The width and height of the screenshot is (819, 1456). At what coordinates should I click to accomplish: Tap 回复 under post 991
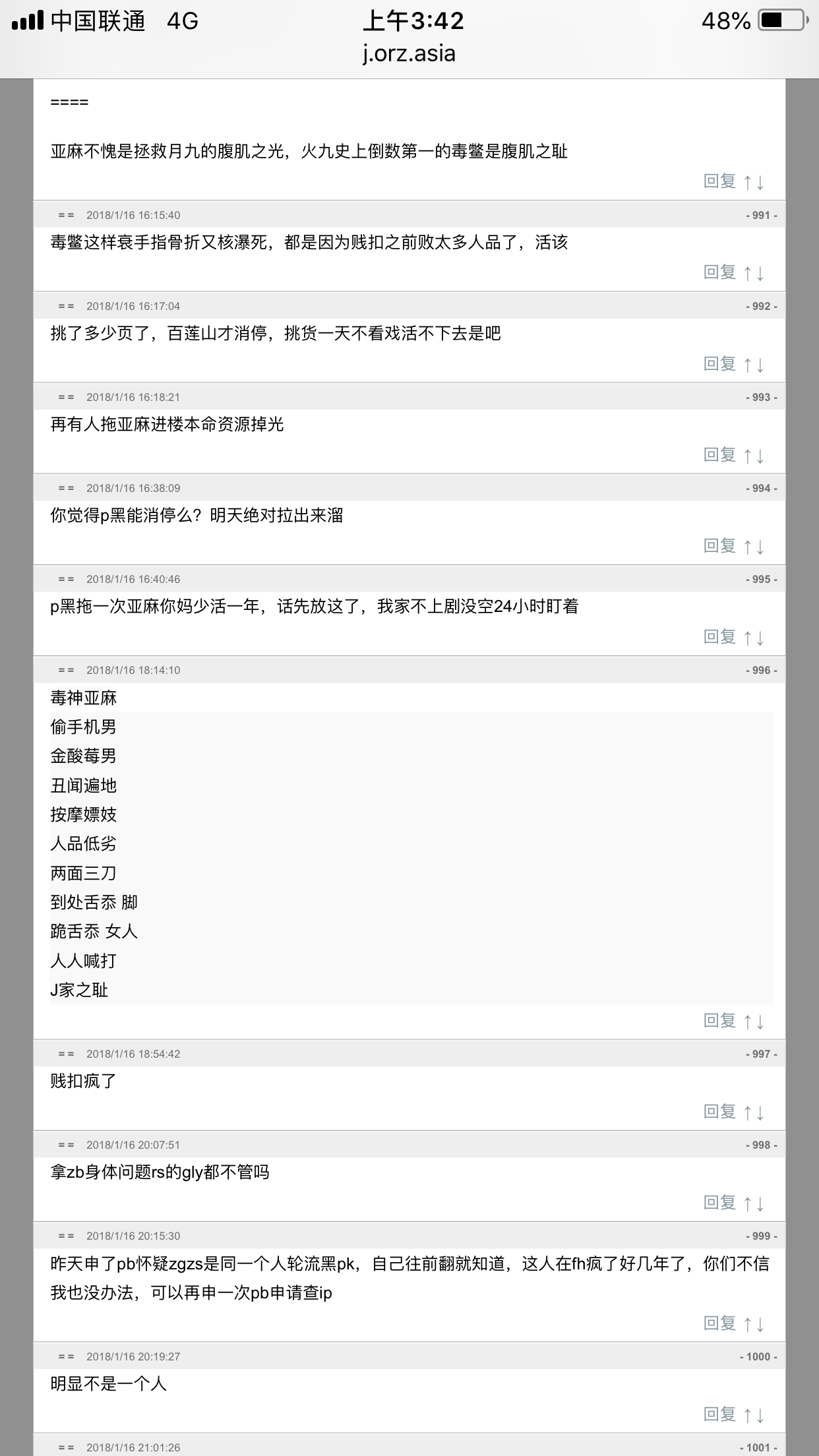point(719,272)
